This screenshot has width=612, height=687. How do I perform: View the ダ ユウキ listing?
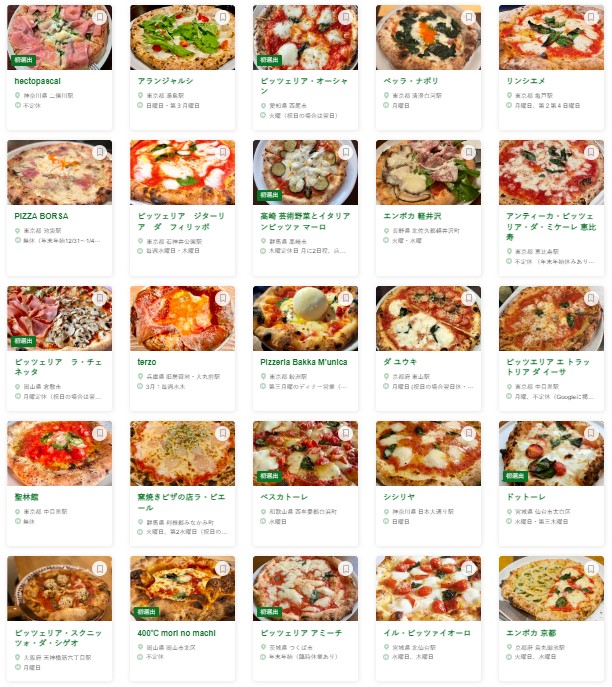tap(400, 361)
